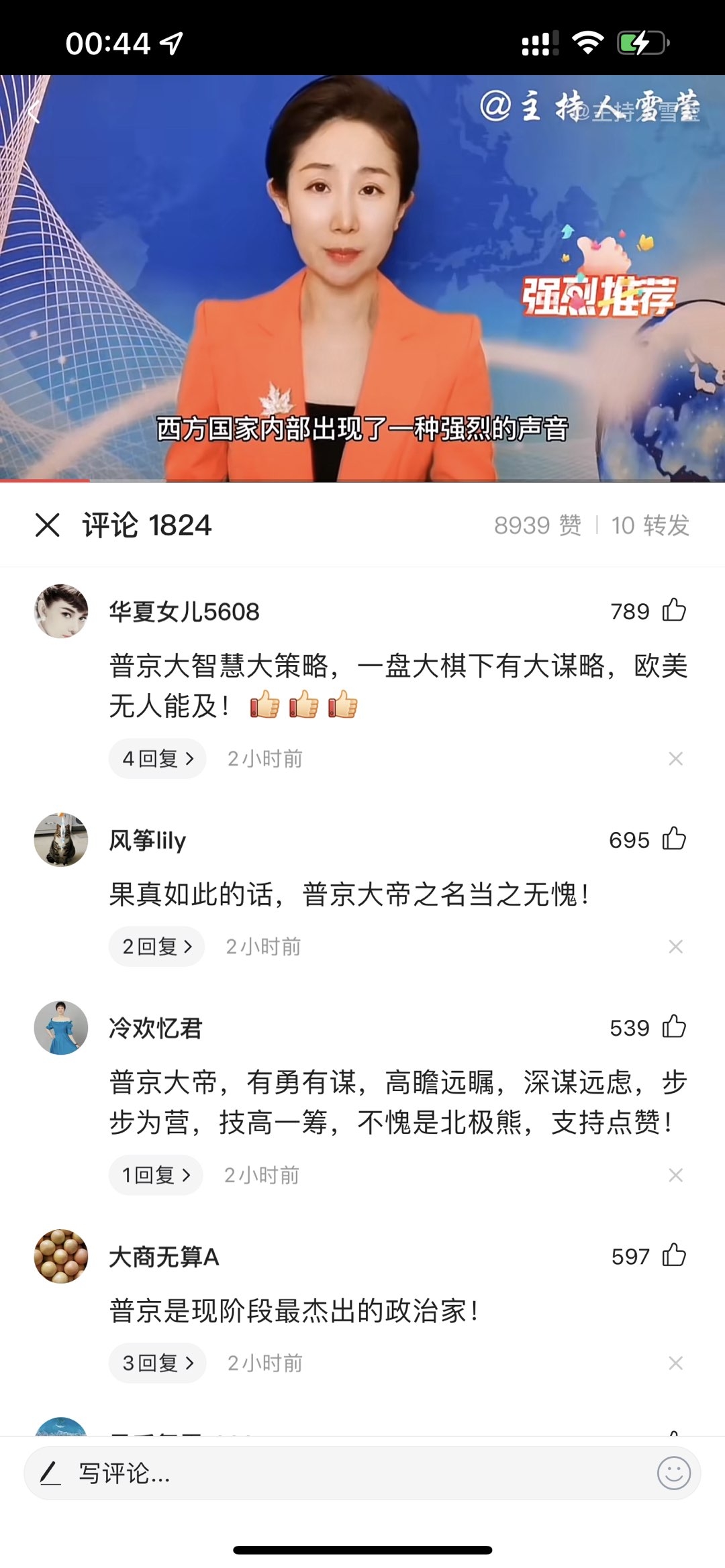Show the 1 reply under 冷欢忆君
Screen dimensions: 725x1568
tap(156, 1175)
